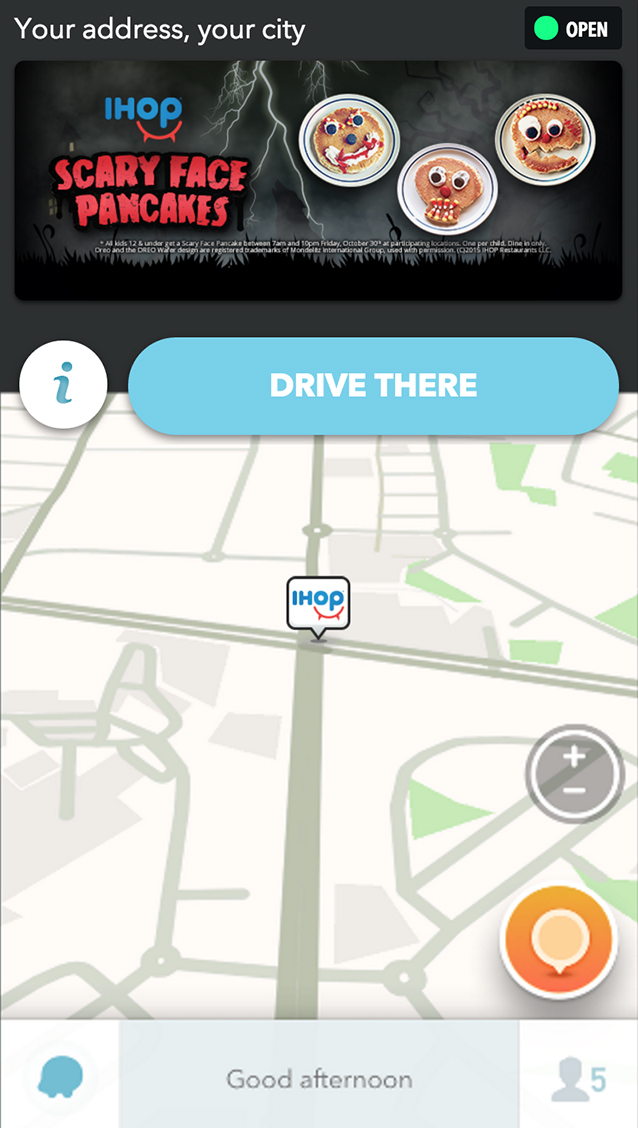Tap the map zoom plus/minus control

(x=574, y=774)
